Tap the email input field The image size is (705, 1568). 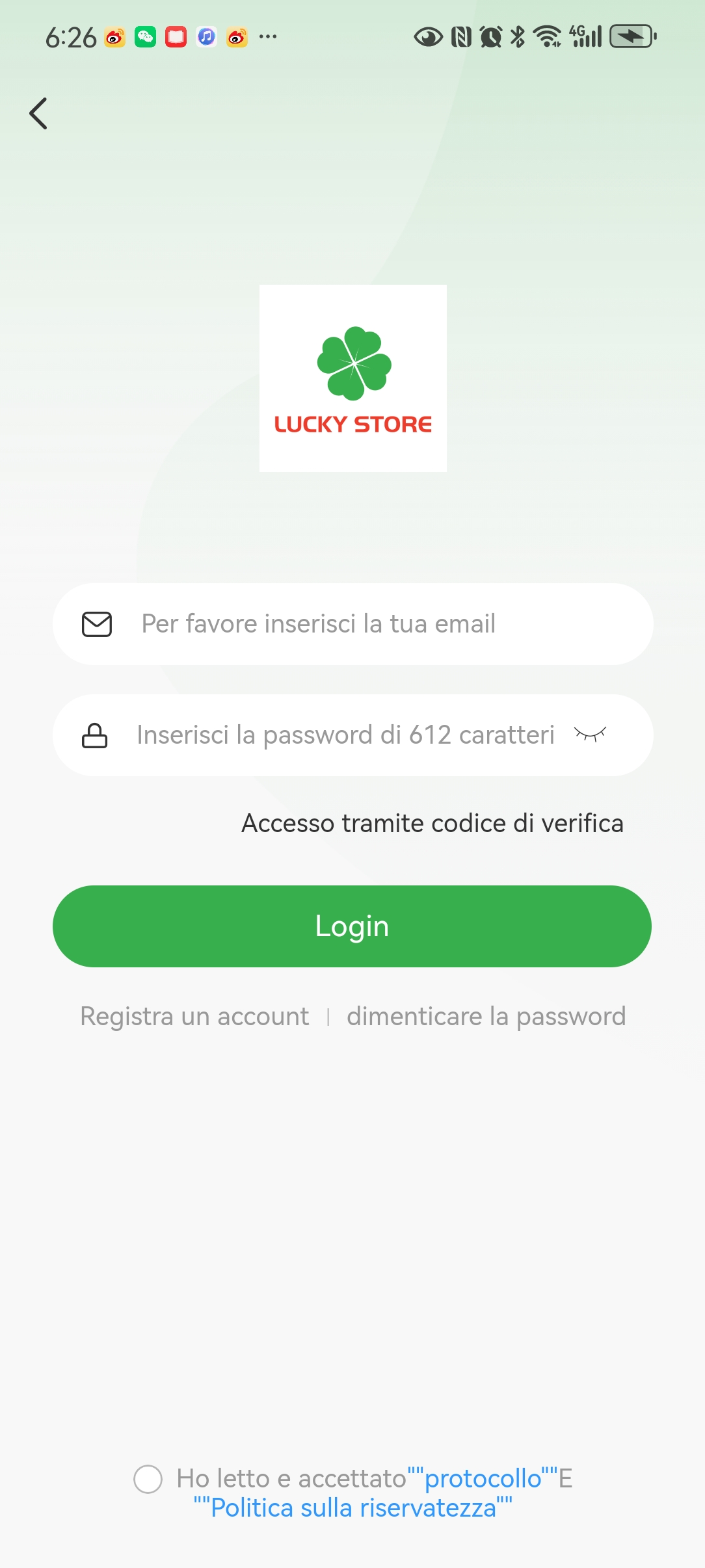pyautogui.click(x=352, y=624)
